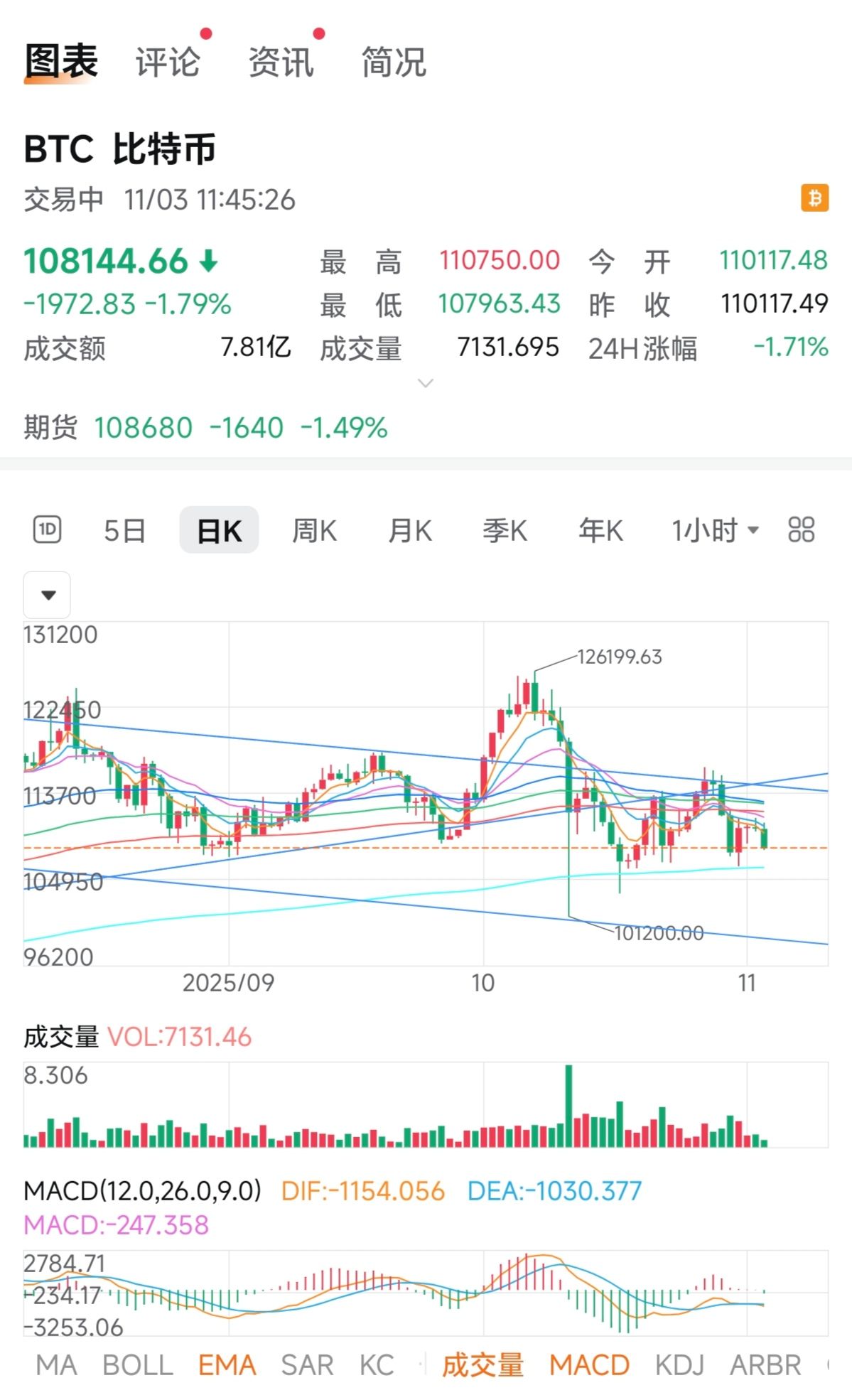The image size is (852, 1400).
Task: Open the chart layout grid icon
Action: pos(801,530)
